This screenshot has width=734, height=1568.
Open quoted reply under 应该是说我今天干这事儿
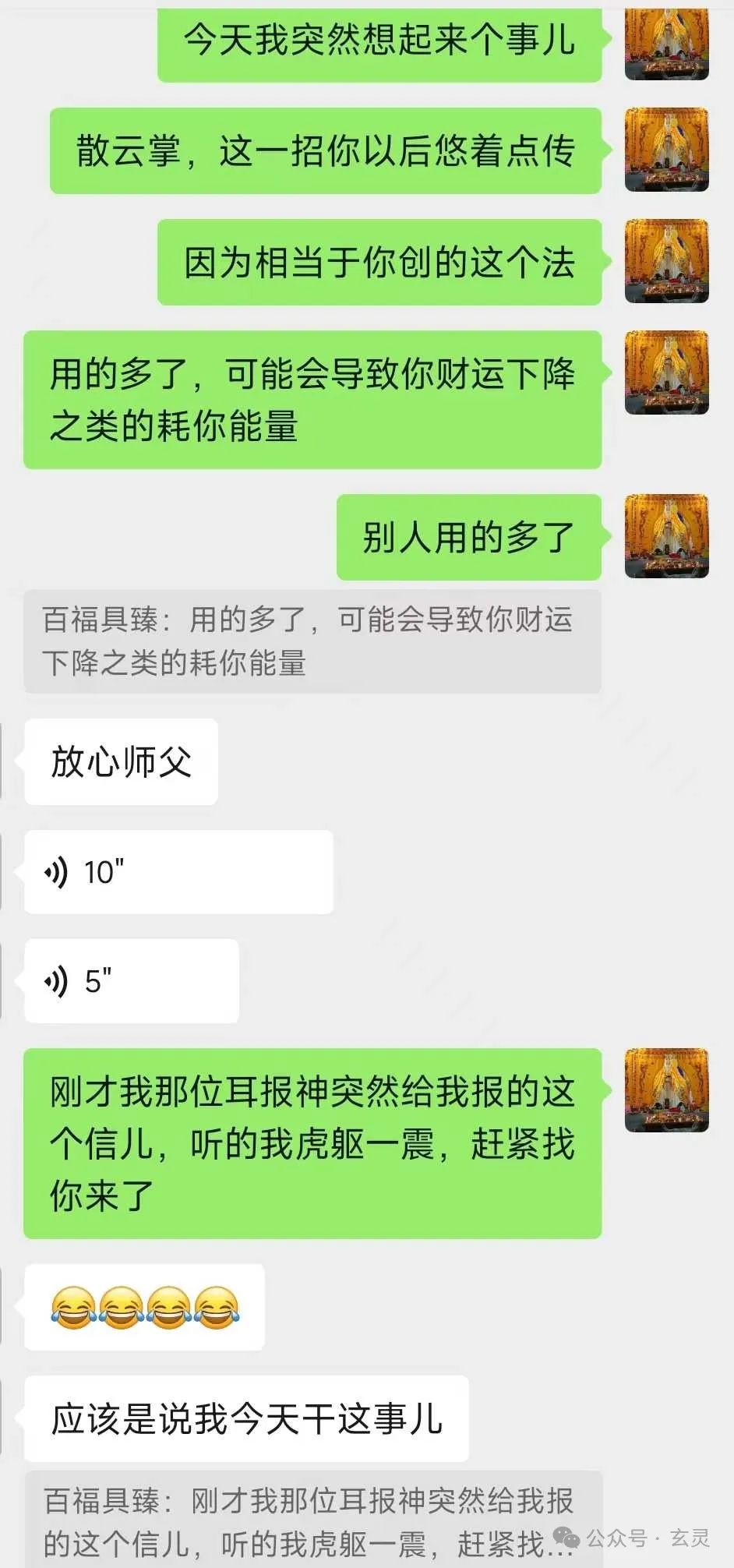point(312,1520)
